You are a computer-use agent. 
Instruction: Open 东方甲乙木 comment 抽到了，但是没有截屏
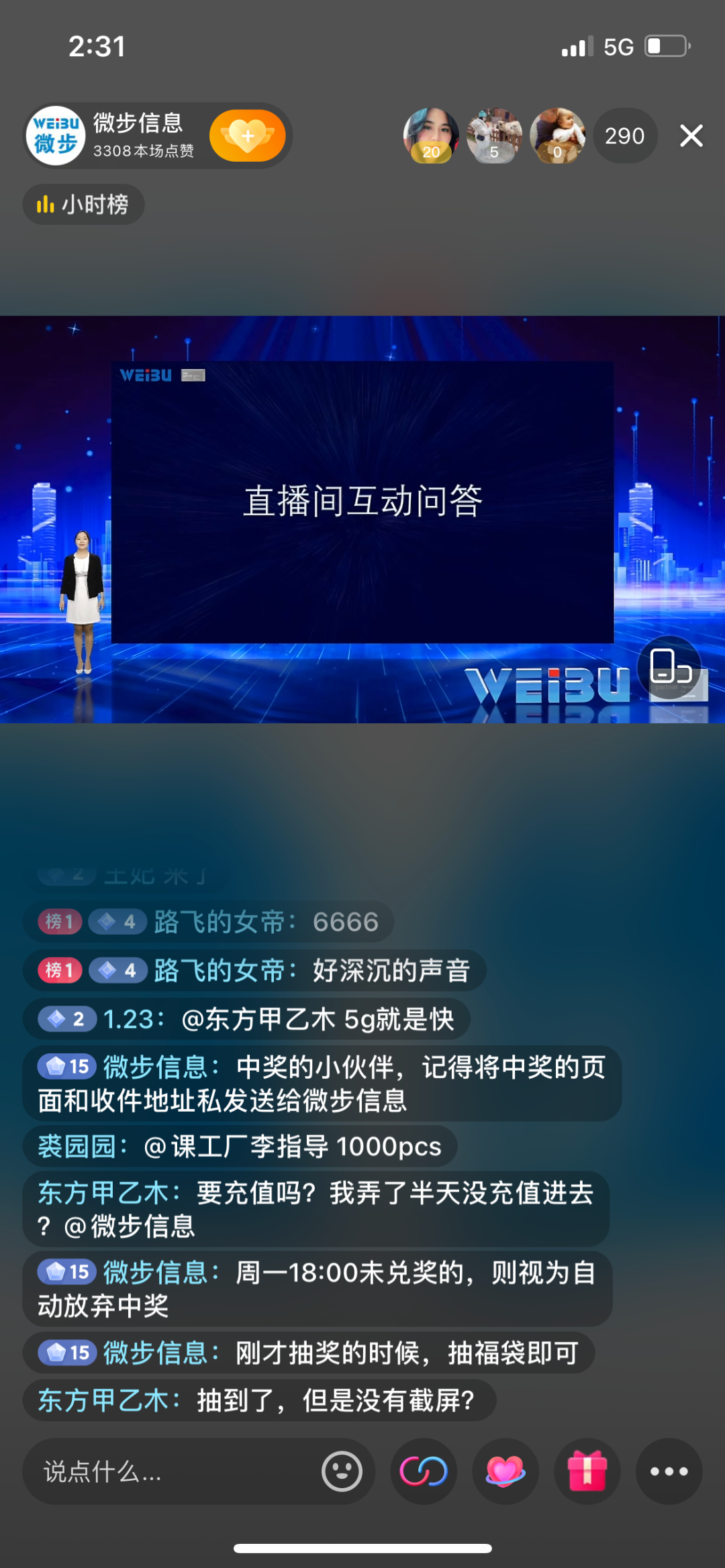pos(258,1400)
